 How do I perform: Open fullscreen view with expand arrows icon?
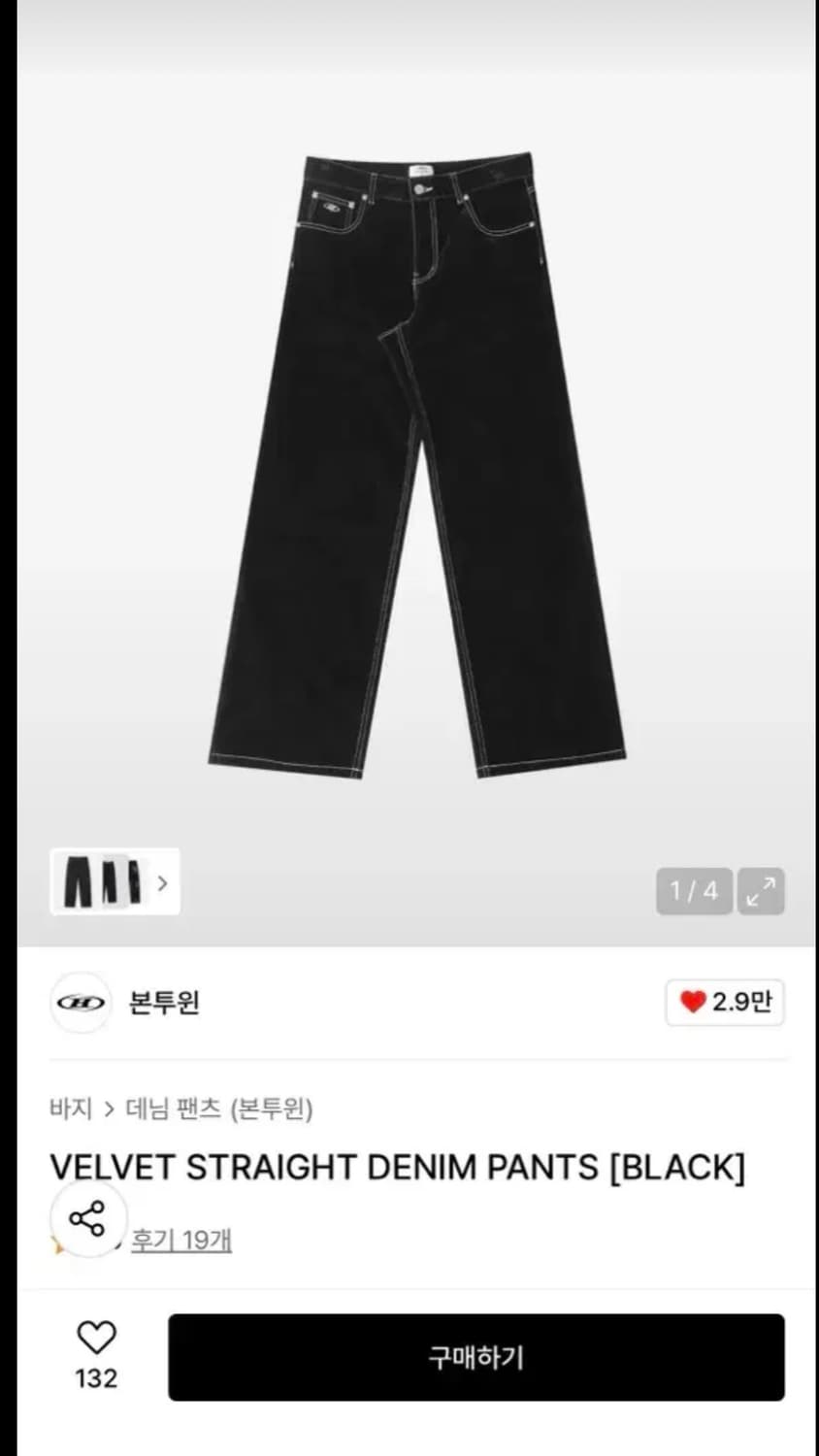tap(761, 890)
